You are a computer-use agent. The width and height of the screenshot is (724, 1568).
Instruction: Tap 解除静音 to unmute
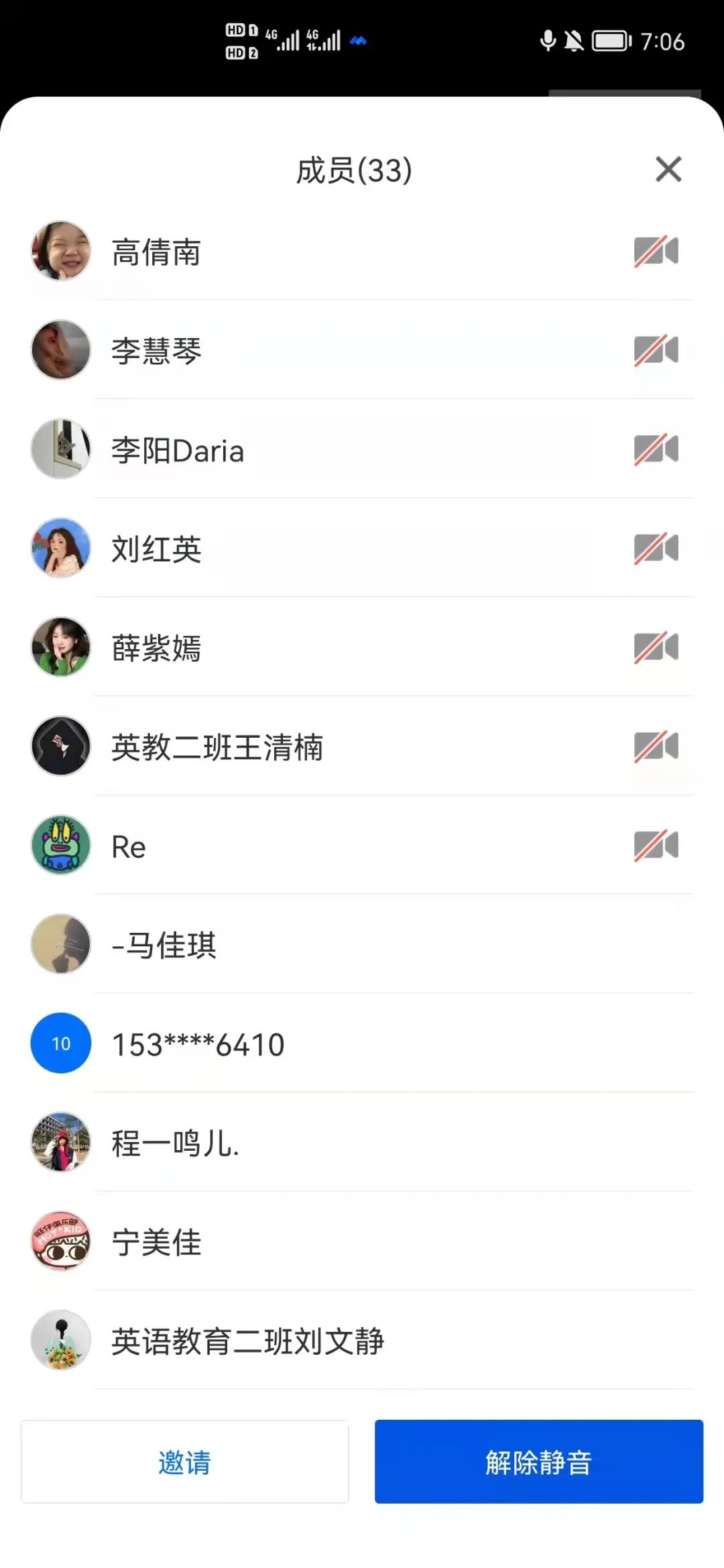pyautogui.click(x=538, y=1462)
